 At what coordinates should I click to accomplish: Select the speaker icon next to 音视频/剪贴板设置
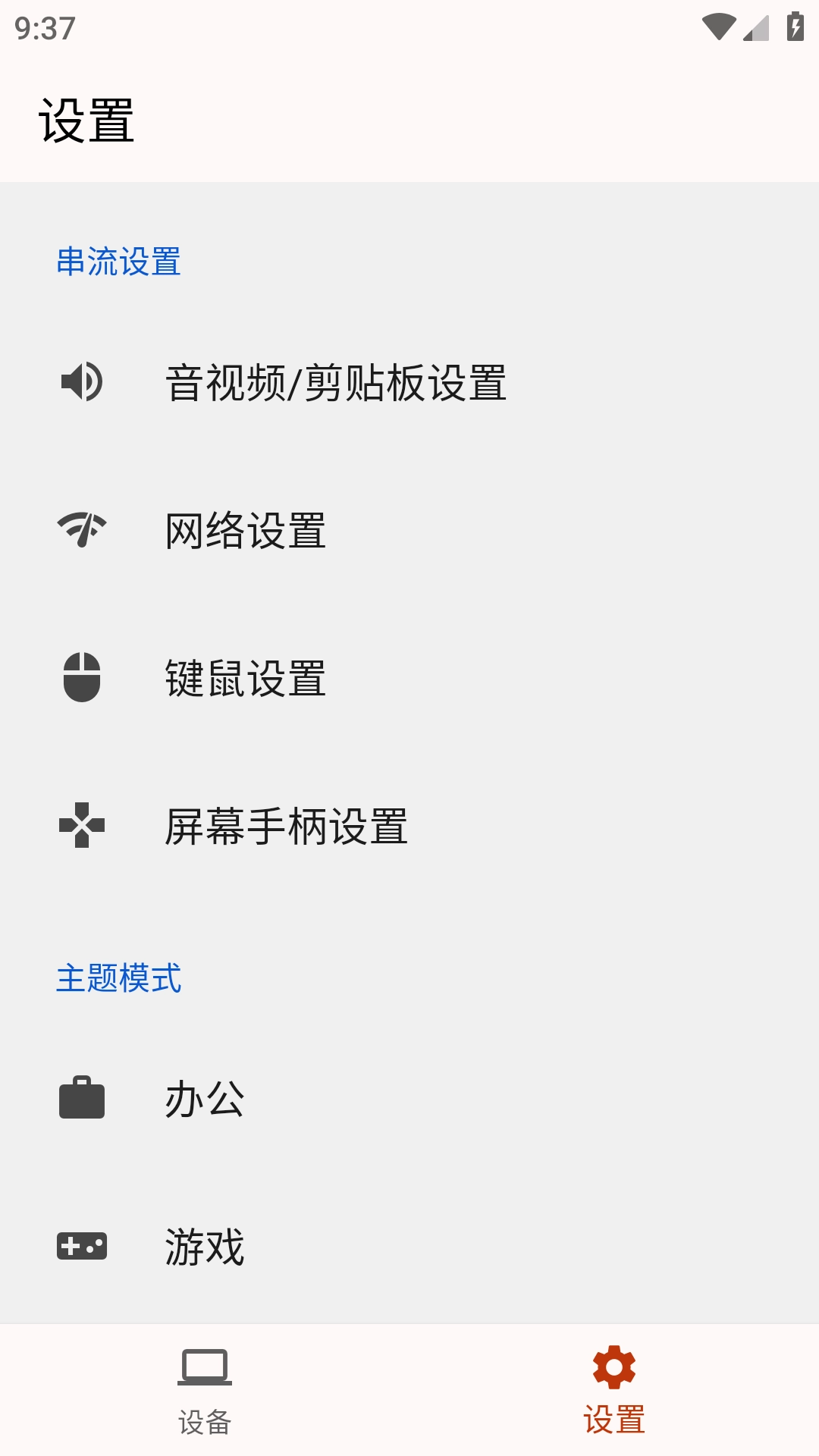click(82, 384)
